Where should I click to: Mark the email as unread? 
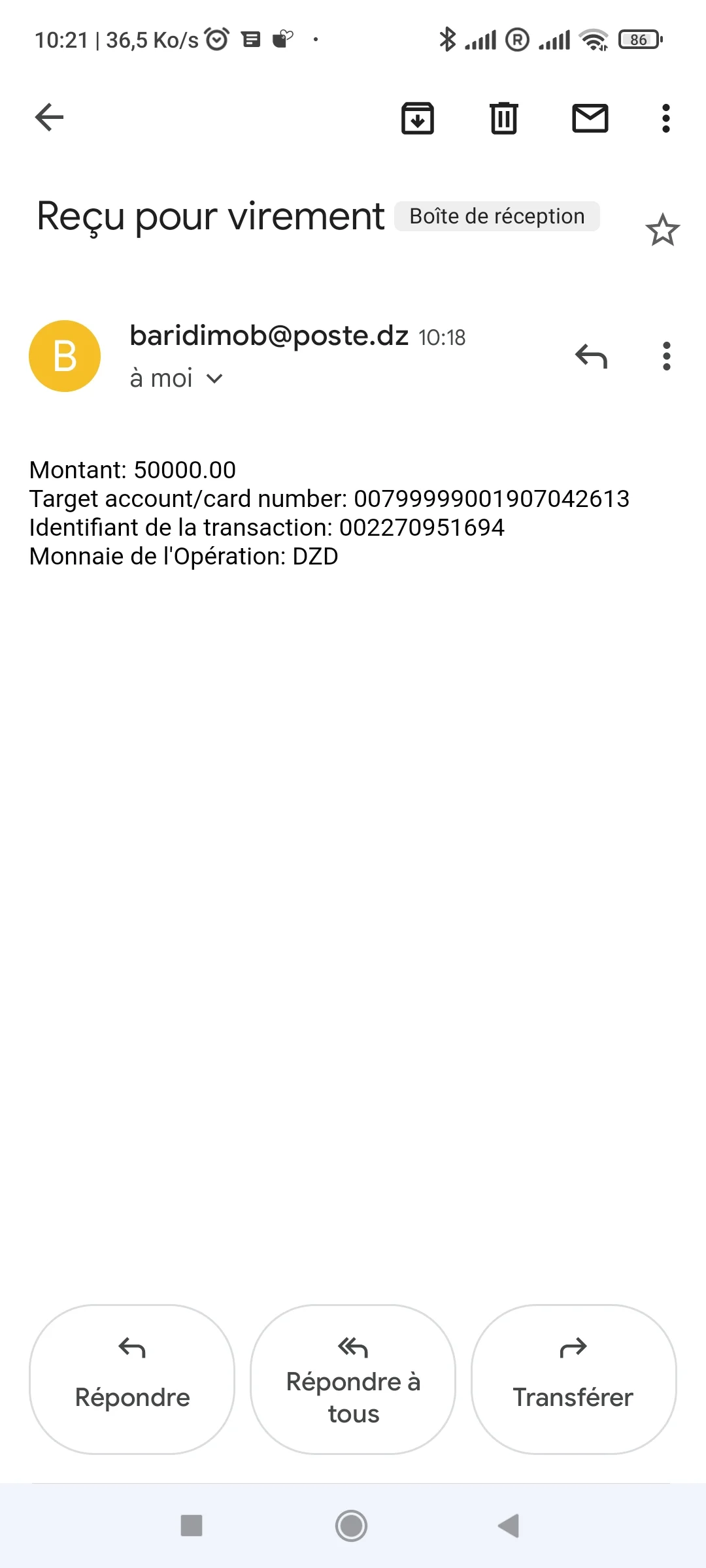coord(590,118)
